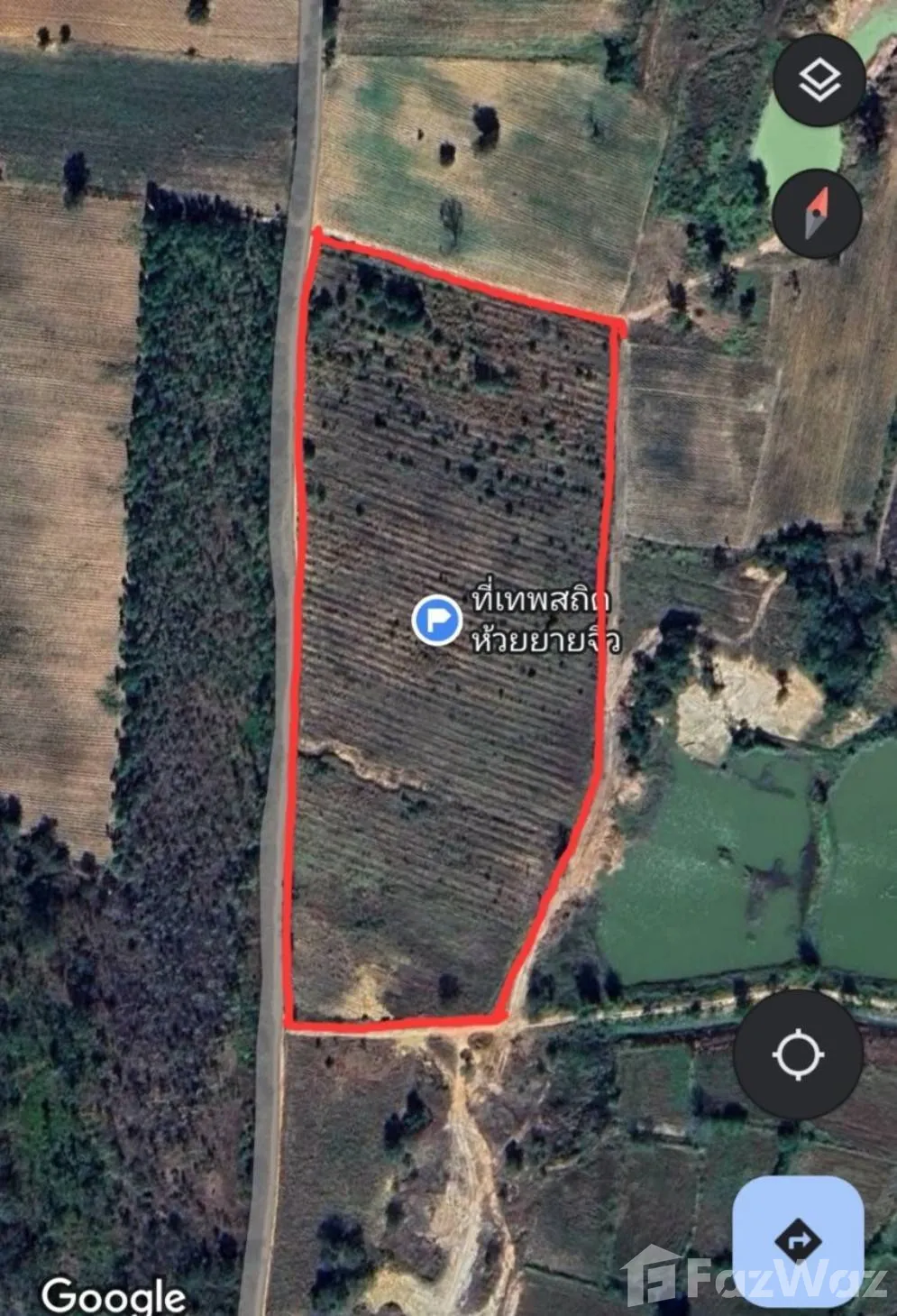
Task: Tap the compass to reset map orientation
Action: 817,215
